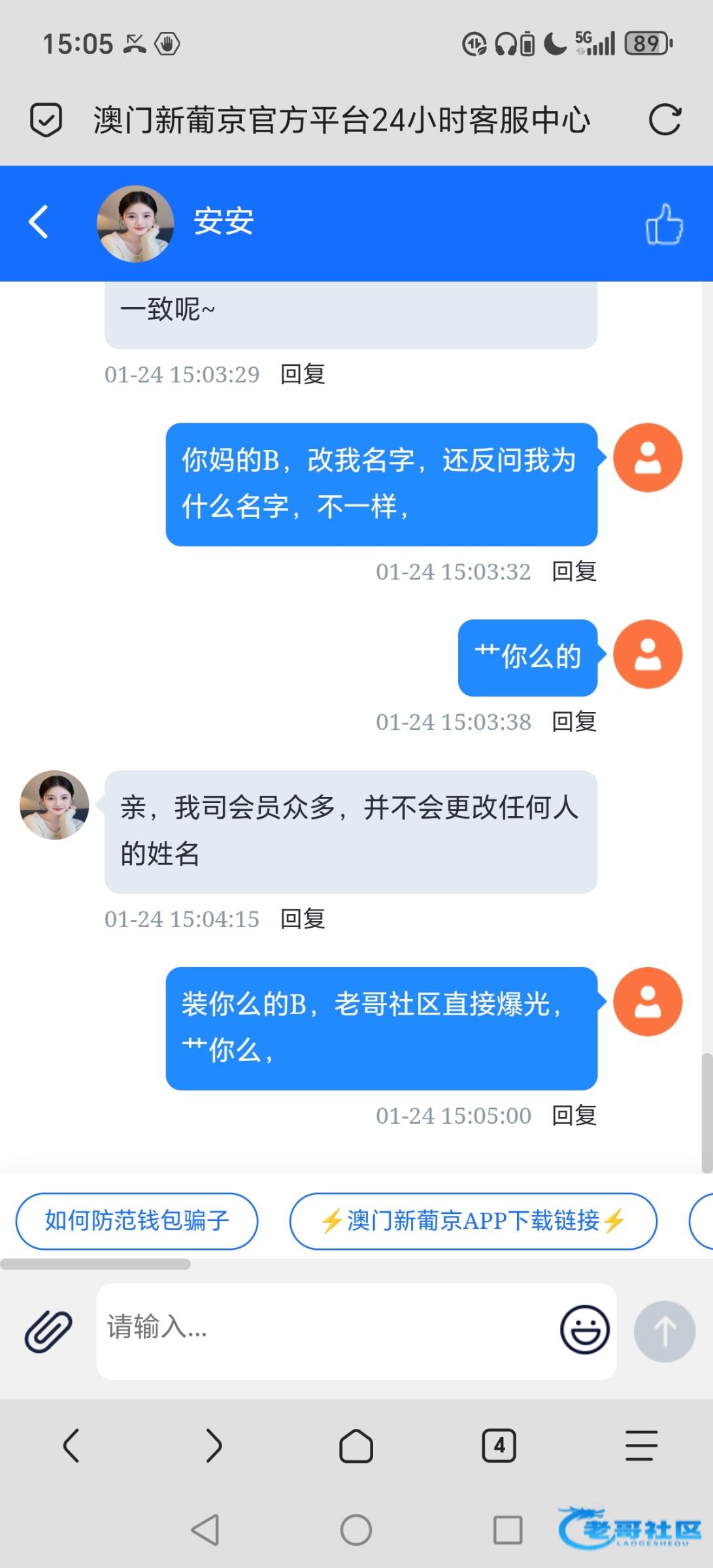713x1568 pixels.
Task: Go forward in the browser toolbar
Action: pyautogui.click(x=214, y=1445)
